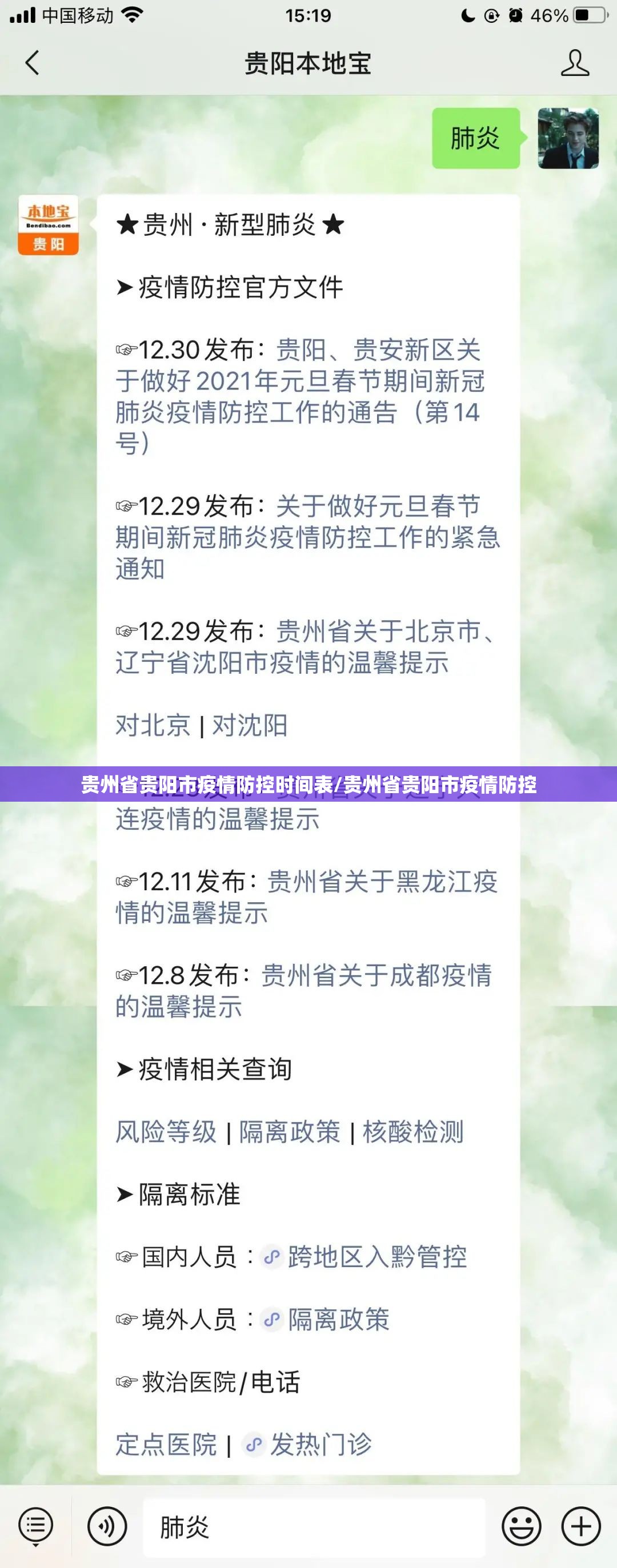Open the Beijing and Shenyang epidemic reminder link
The height and width of the screenshot is (1568, 617).
pos(305,647)
